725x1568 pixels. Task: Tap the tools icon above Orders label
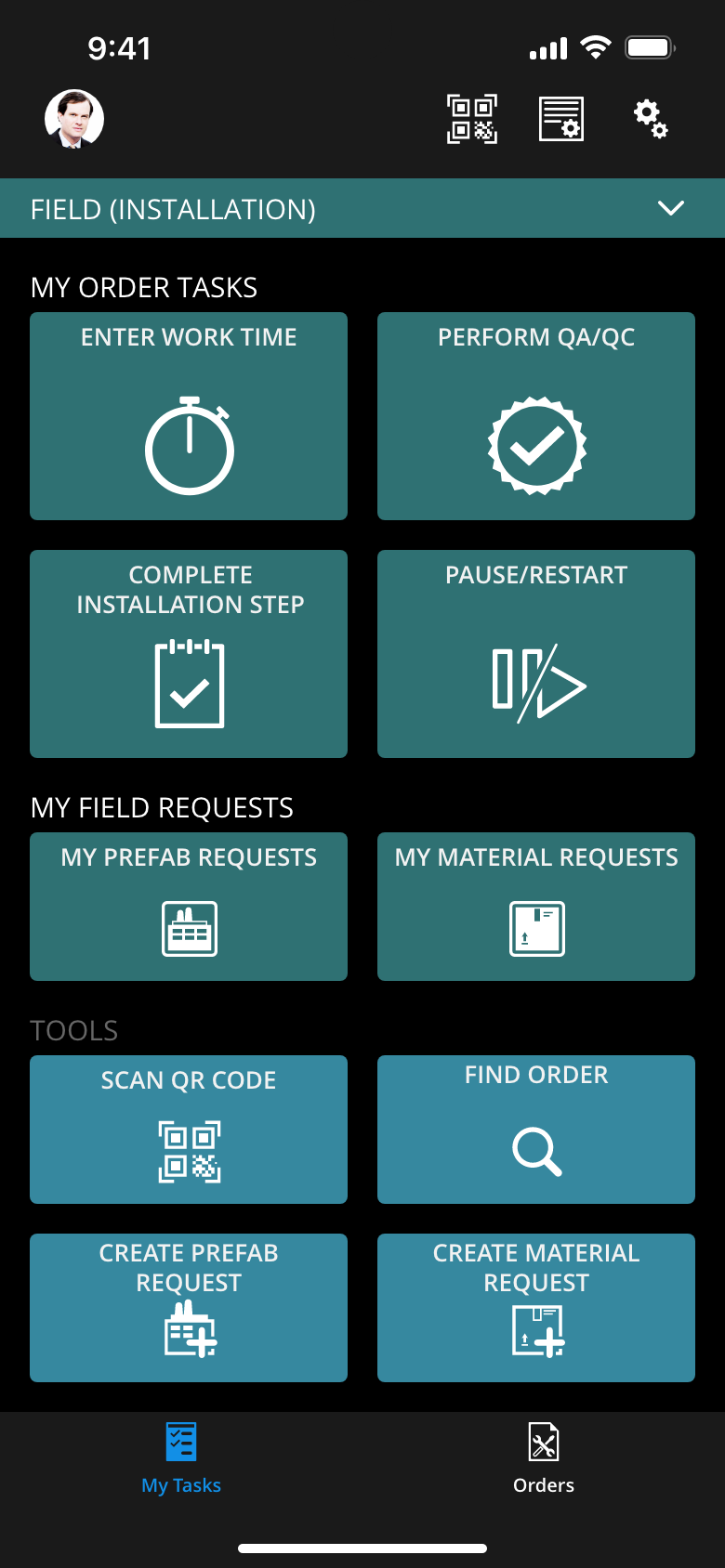[543, 1442]
